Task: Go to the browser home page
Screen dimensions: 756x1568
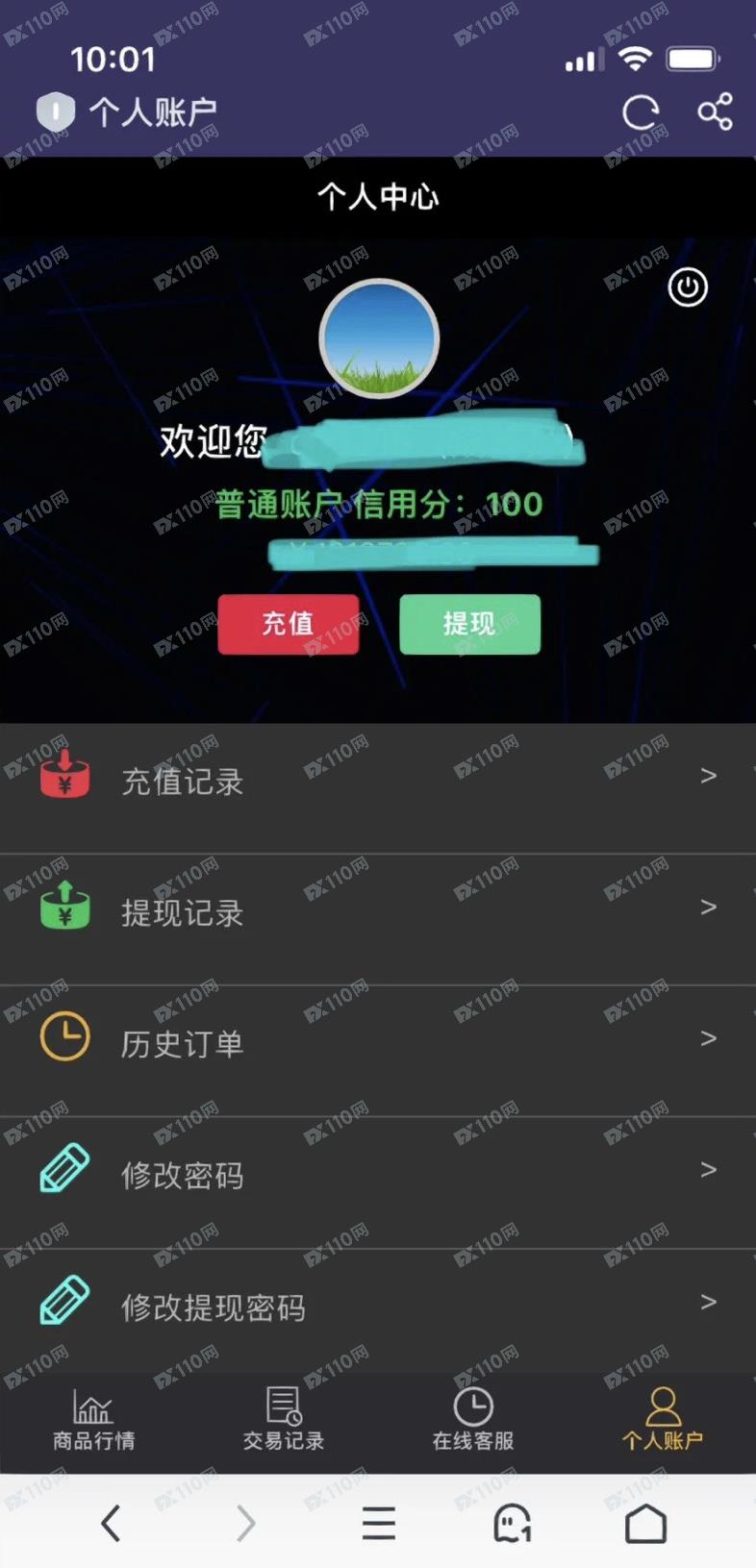Action: click(645, 1524)
